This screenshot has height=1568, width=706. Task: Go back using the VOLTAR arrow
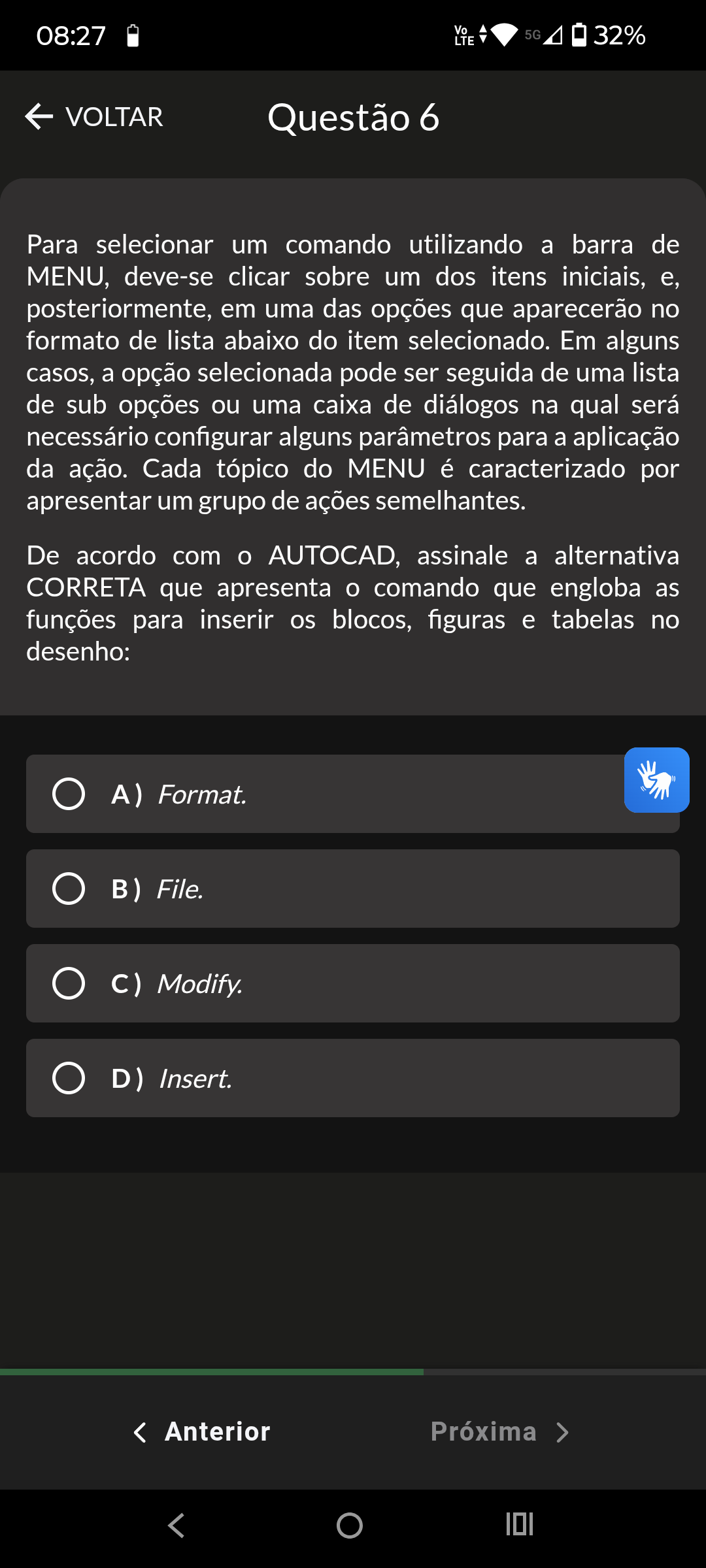click(x=93, y=117)
